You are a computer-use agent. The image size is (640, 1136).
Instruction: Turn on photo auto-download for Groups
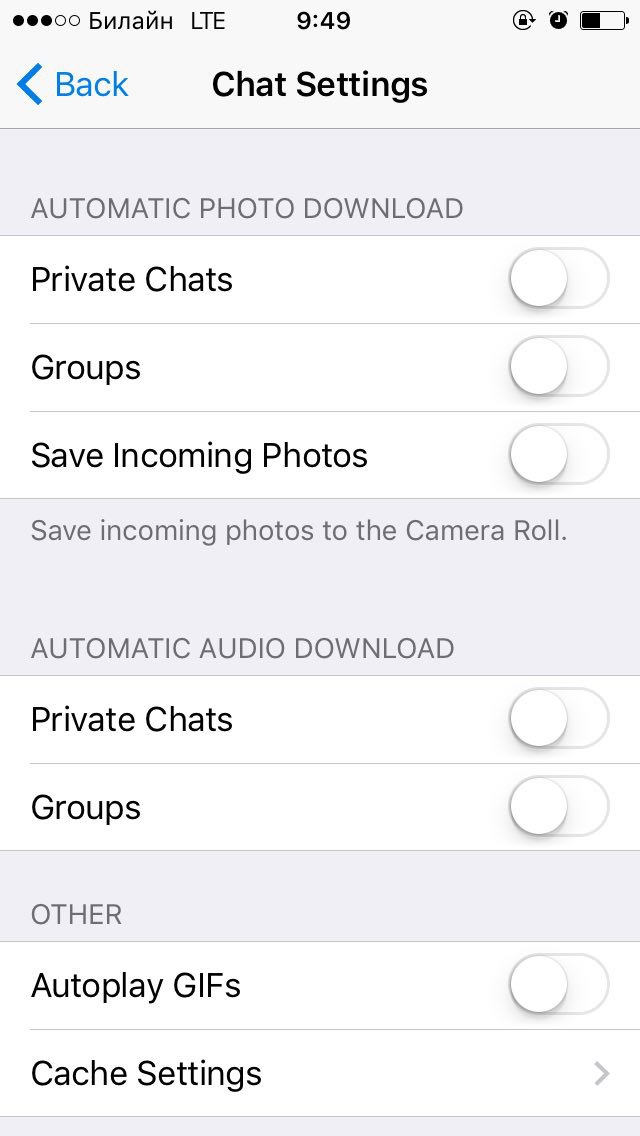point(558,367)
